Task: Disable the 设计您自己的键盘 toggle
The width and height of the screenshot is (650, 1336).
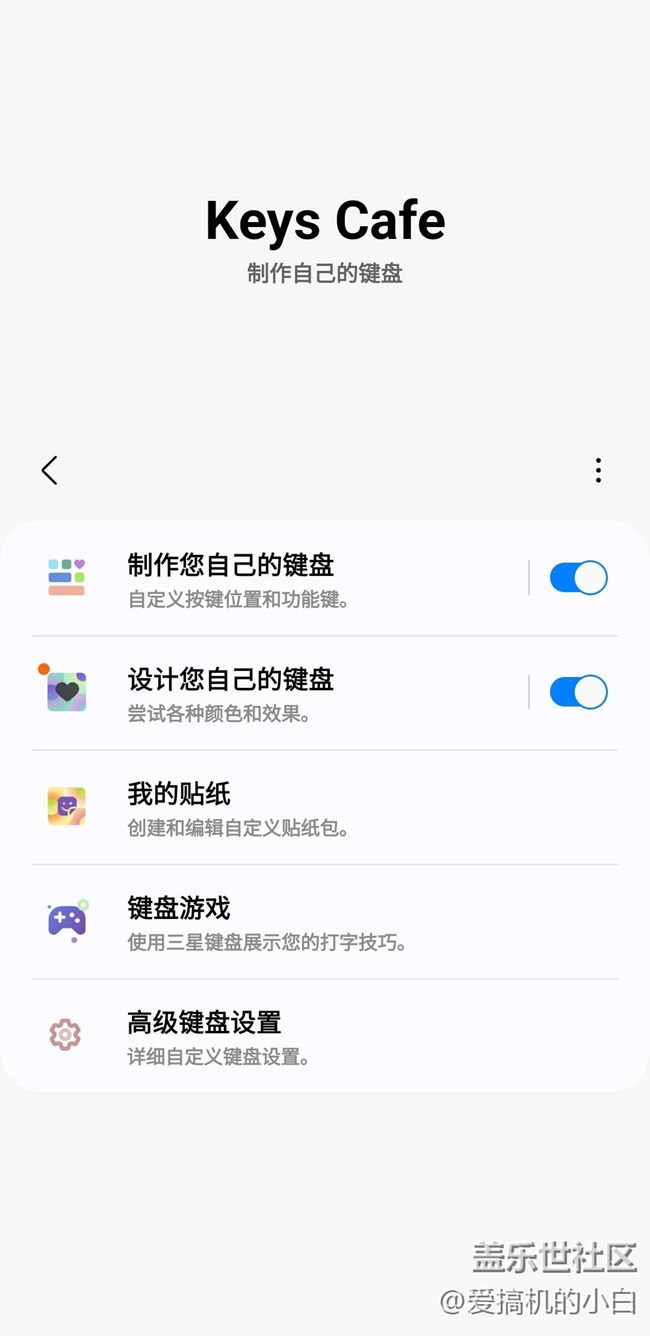Action: pyautogui.click(x=578, y=692)
